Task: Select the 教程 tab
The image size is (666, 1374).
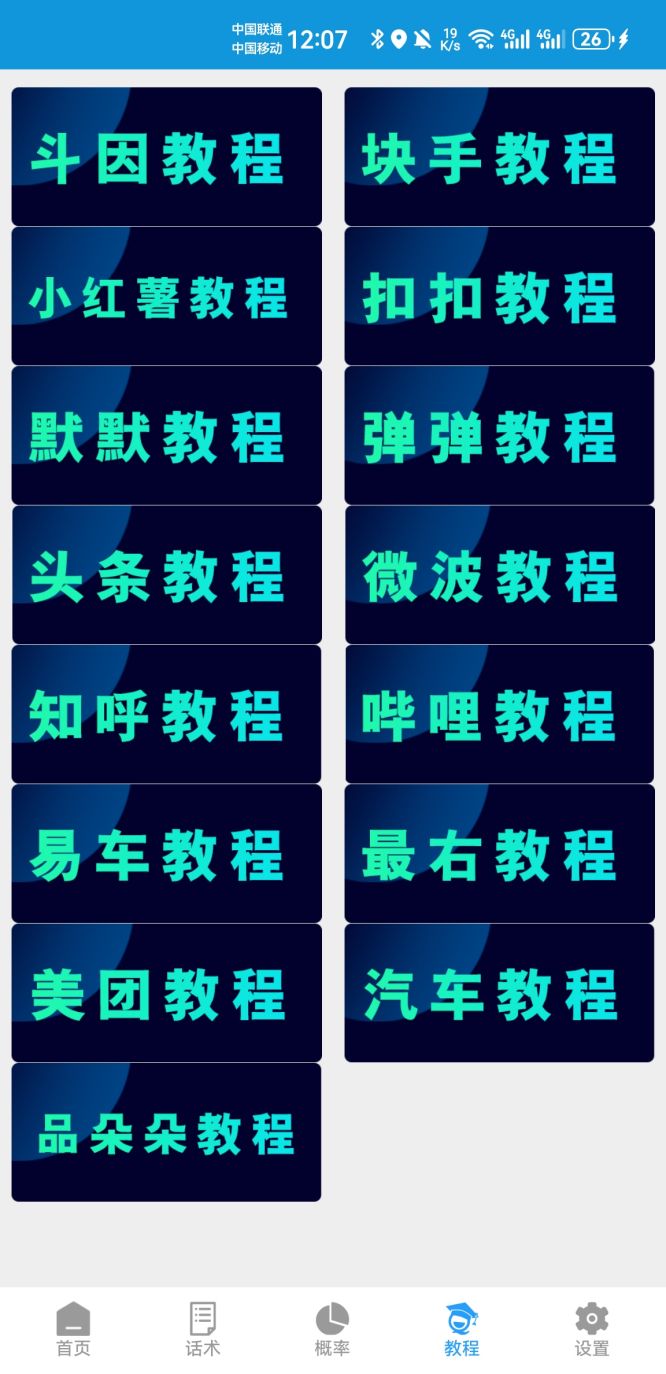Action: click(462, 1330)
